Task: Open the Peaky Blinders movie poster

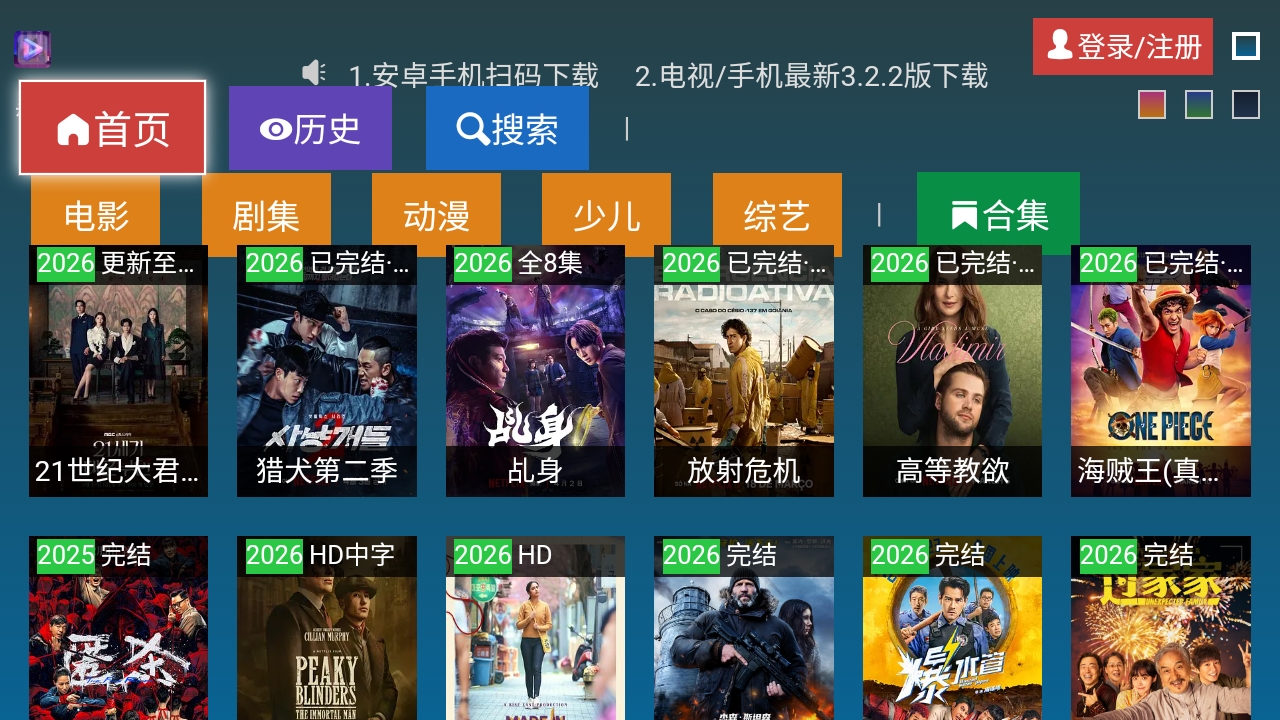Action: (327, 640)
